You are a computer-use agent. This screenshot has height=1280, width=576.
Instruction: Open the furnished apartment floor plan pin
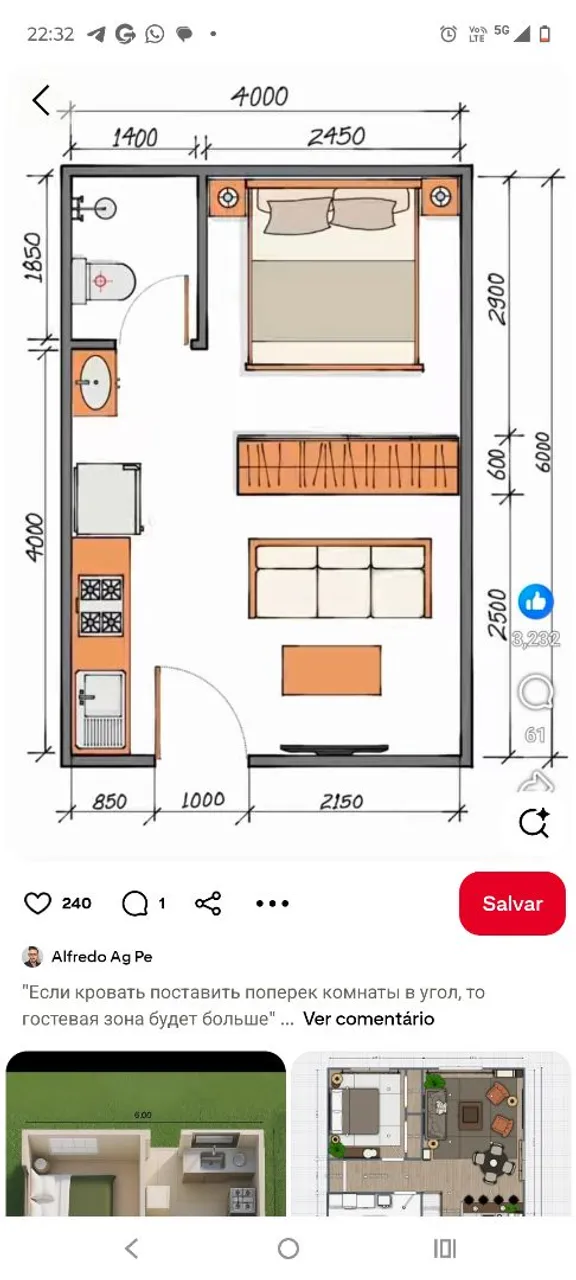[x=430, y=1133]
